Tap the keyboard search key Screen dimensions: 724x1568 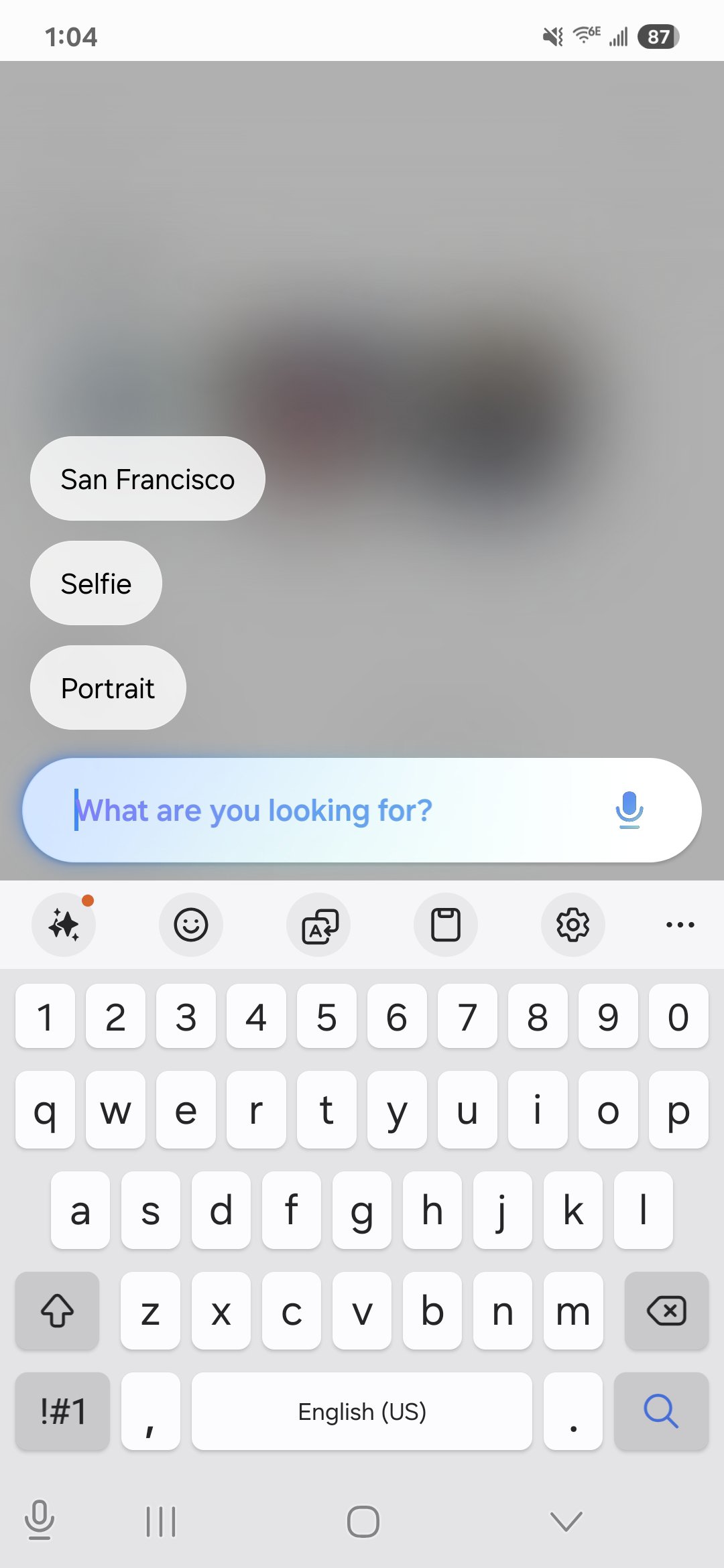coord(661,1411)
